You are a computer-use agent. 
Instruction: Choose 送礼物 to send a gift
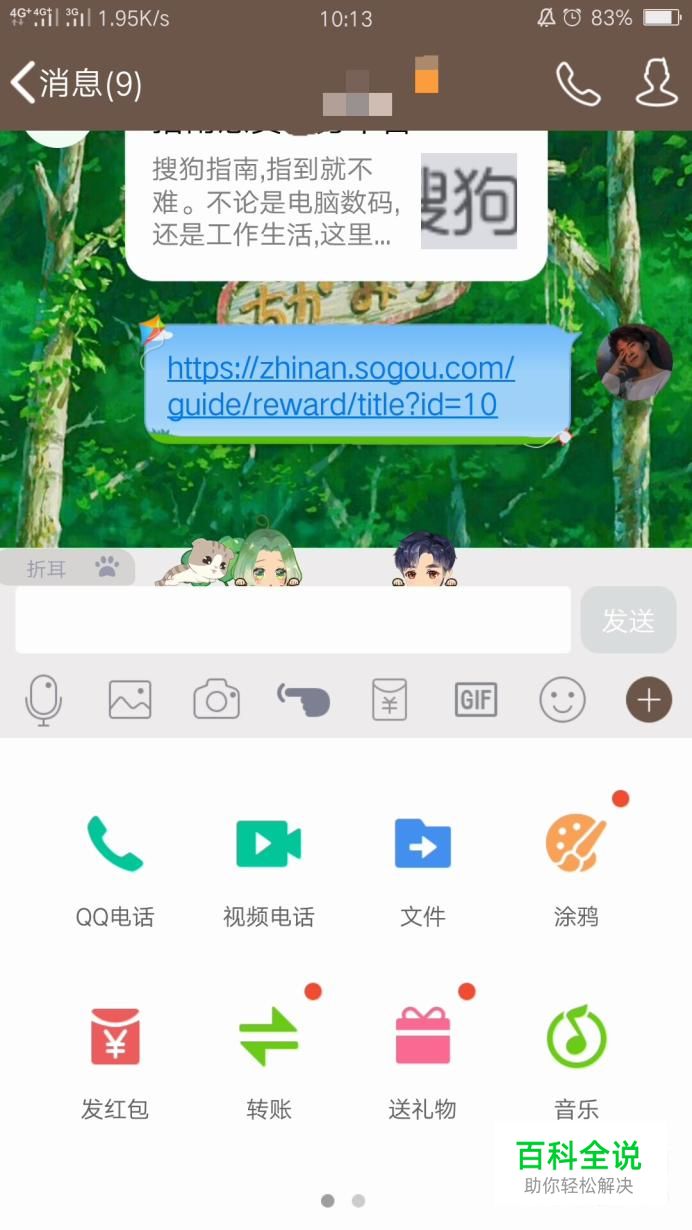423,1063
